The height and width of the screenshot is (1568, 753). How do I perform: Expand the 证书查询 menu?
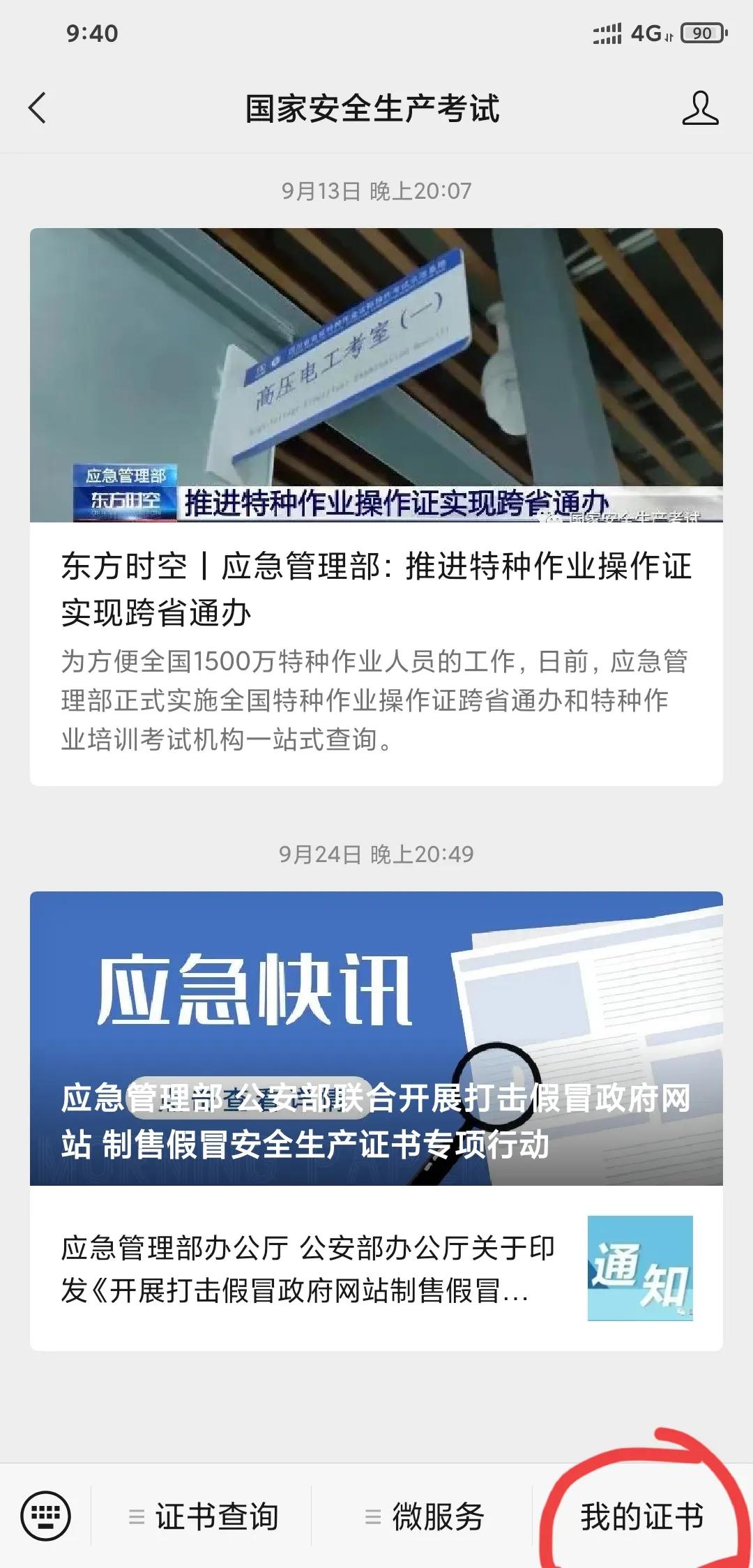(x=203, y=1516)
